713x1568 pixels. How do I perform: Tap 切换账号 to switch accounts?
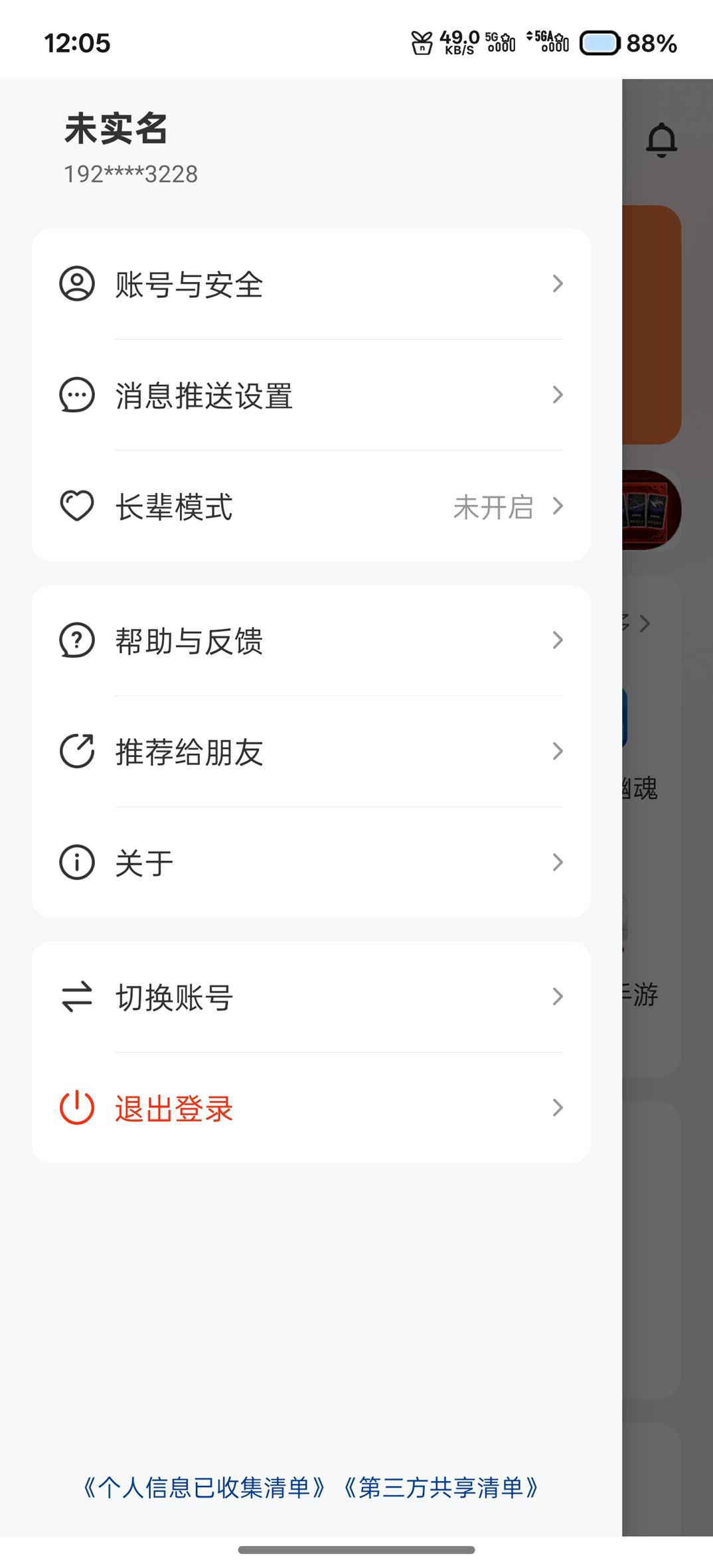(311, 997)
